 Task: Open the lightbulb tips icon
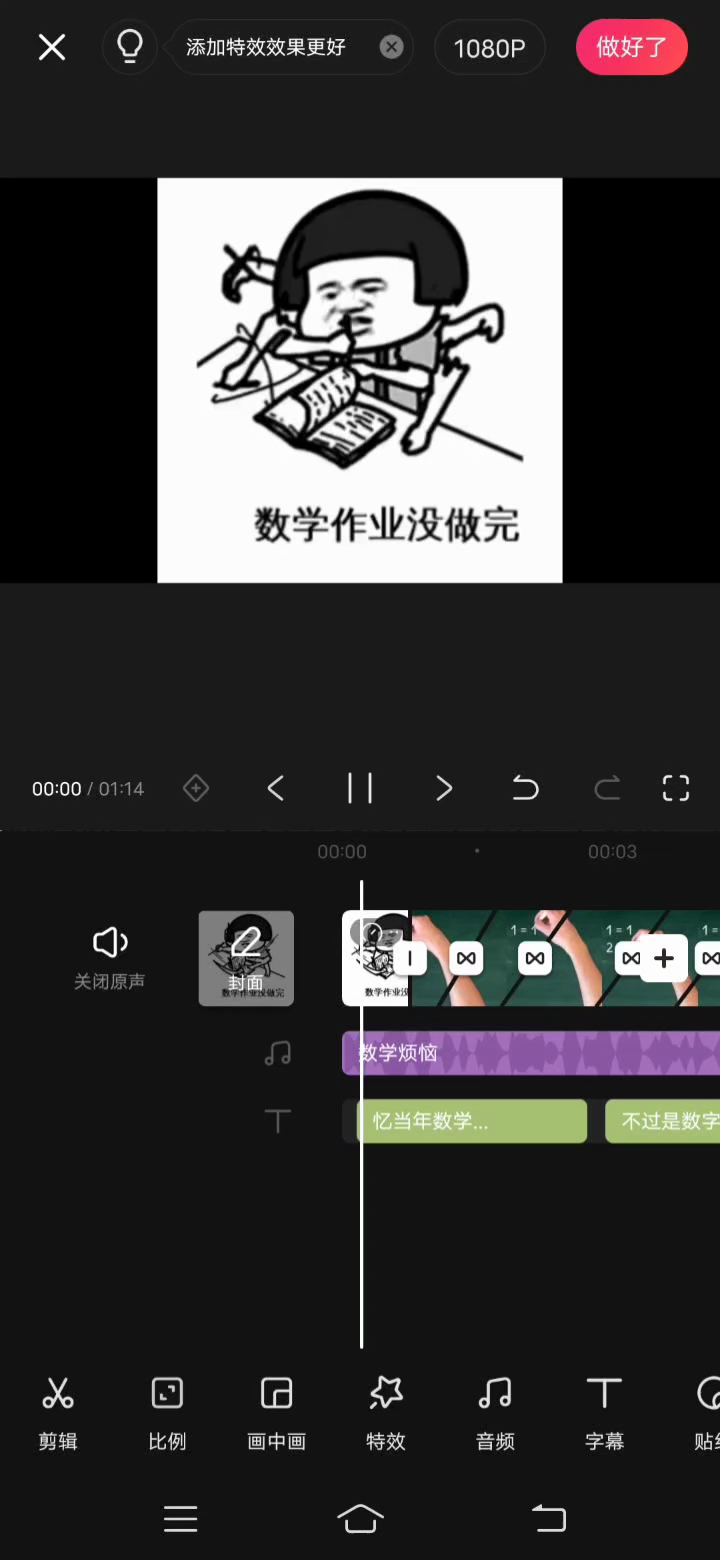tap(130, 47)
